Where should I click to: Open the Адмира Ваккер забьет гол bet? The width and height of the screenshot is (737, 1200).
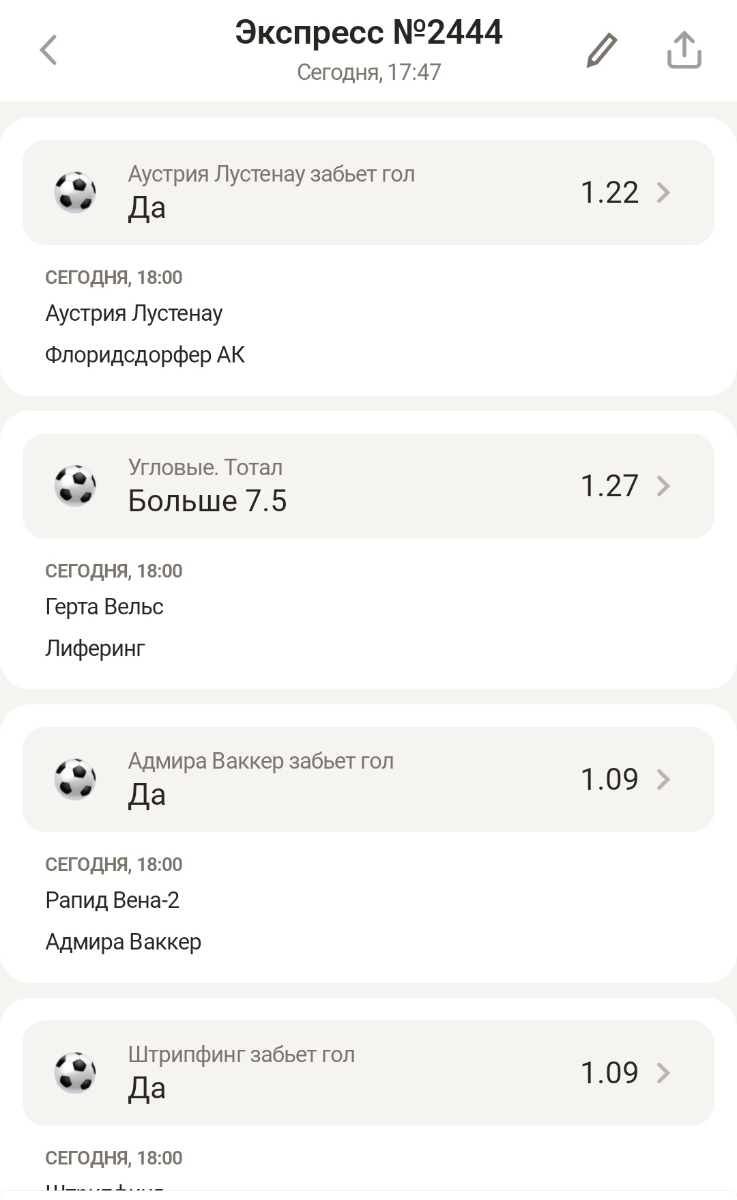click(368, 779)
